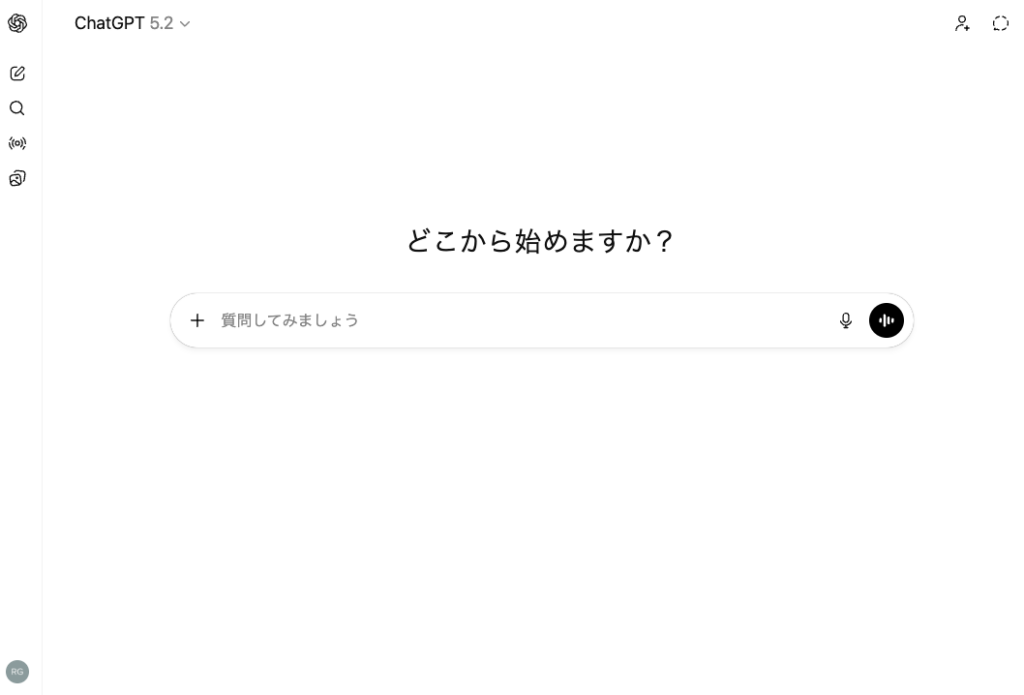This screenshot has width=1024, height=695.
Task: Open the ChatGPT logo sidebar button
Action: (17, 23)
